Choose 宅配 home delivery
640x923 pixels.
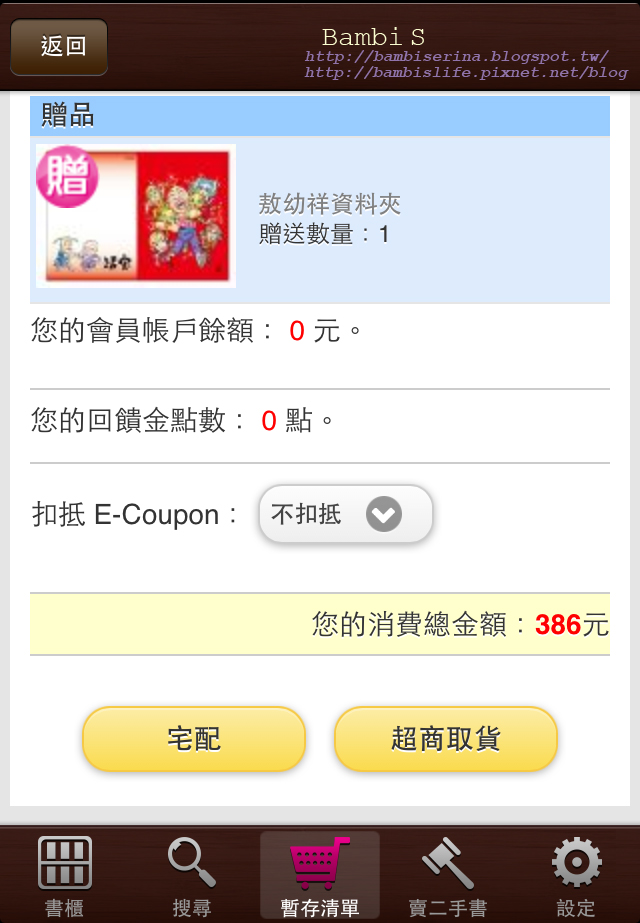(193, 739)
